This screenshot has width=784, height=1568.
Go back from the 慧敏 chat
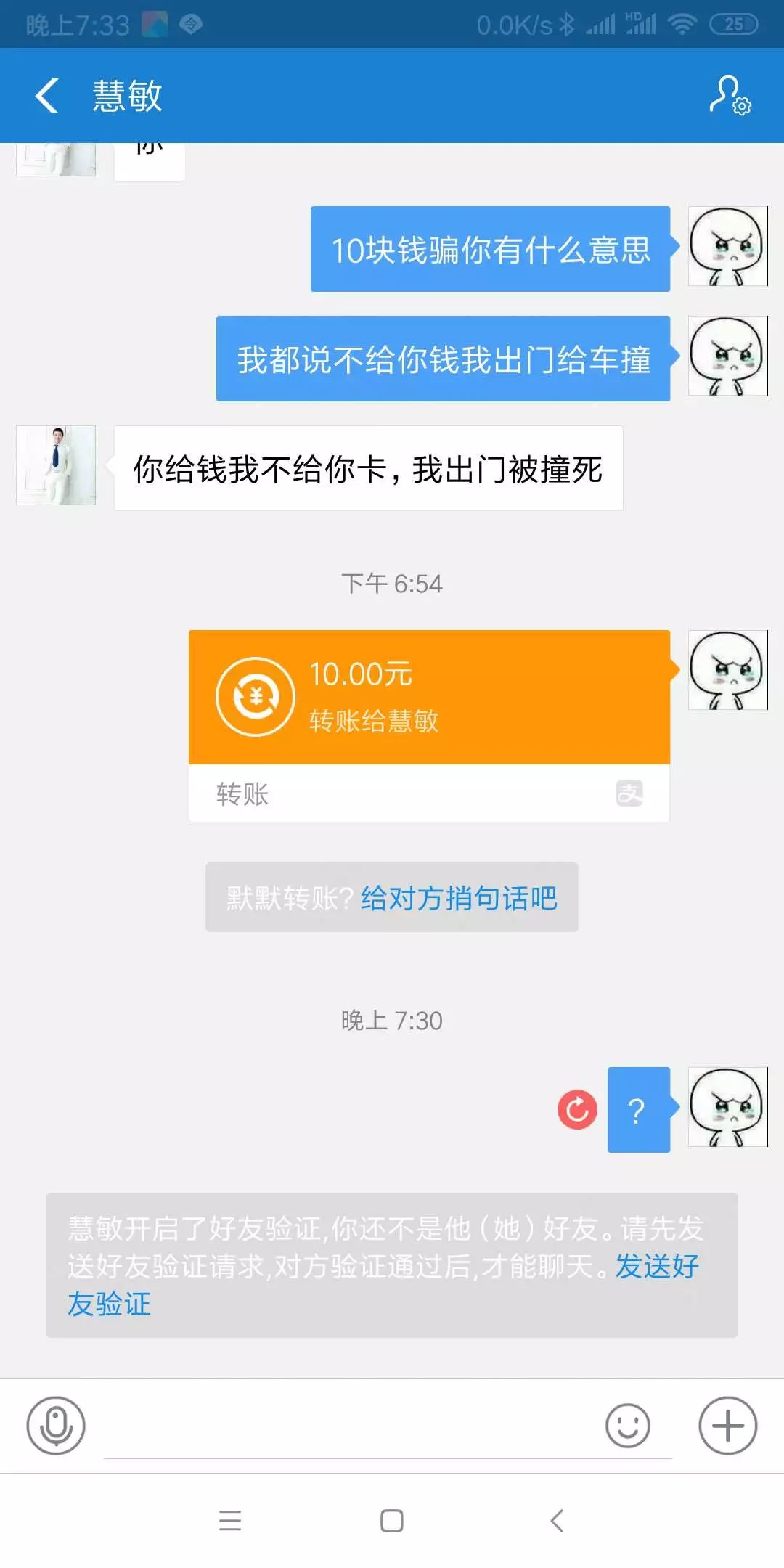[47, 96]
